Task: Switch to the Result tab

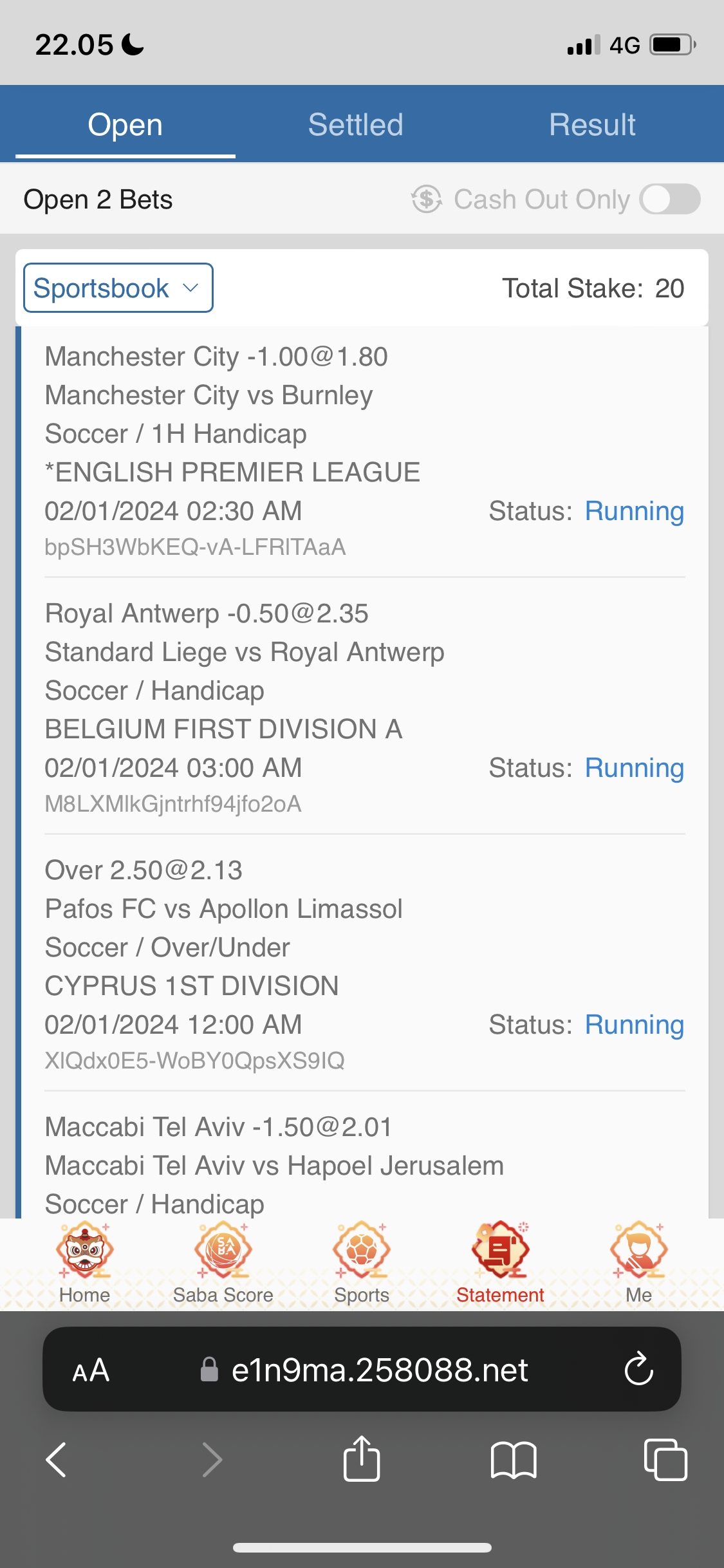Action: [592, 125]
